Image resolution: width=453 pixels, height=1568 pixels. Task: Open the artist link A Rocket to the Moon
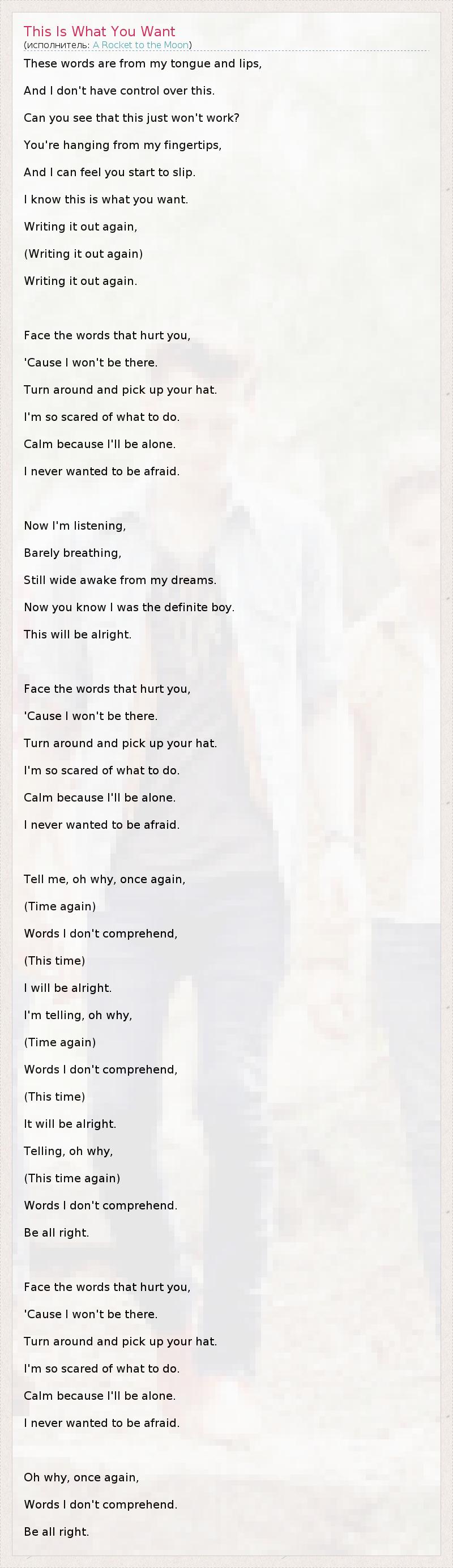pos(140,45)
